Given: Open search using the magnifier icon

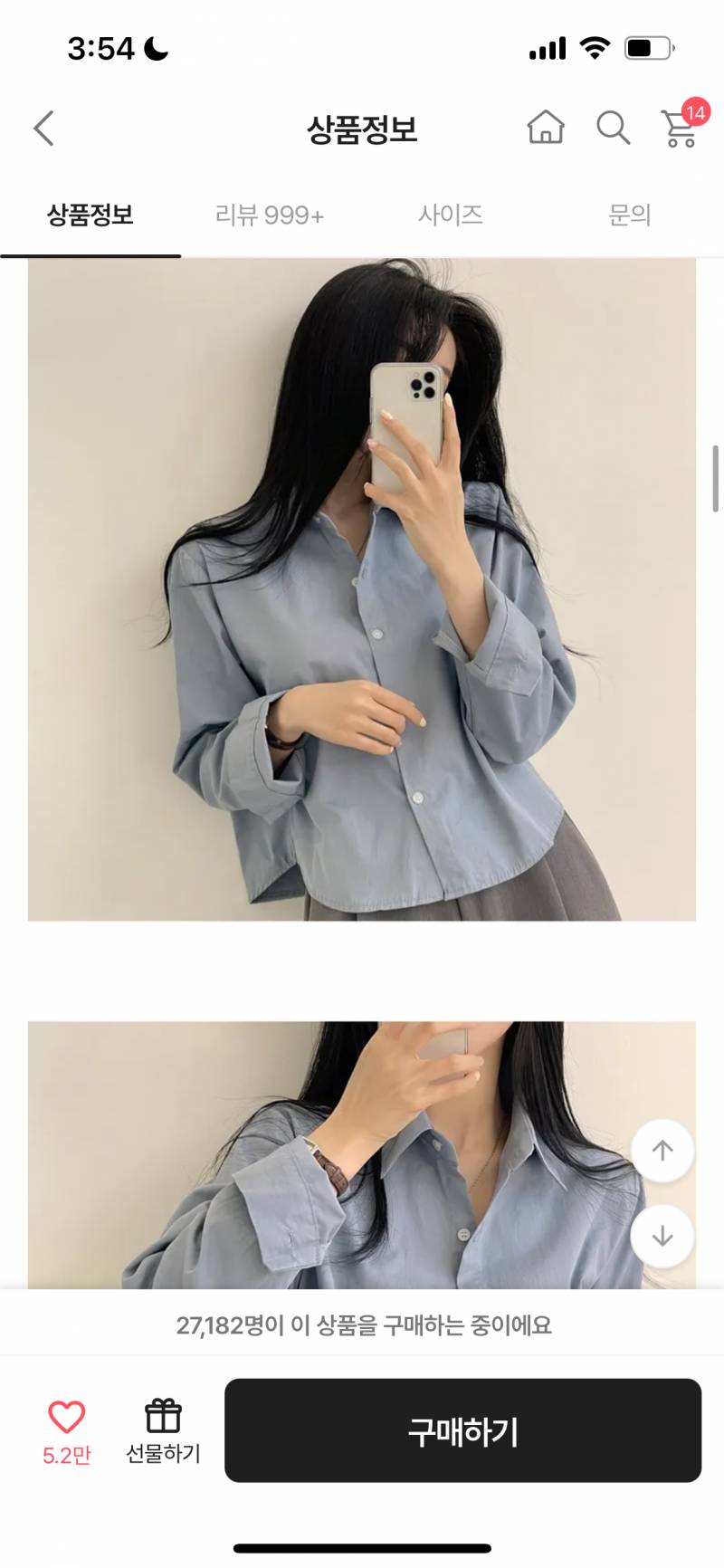Looking at the screenshot, I should 614,129.
